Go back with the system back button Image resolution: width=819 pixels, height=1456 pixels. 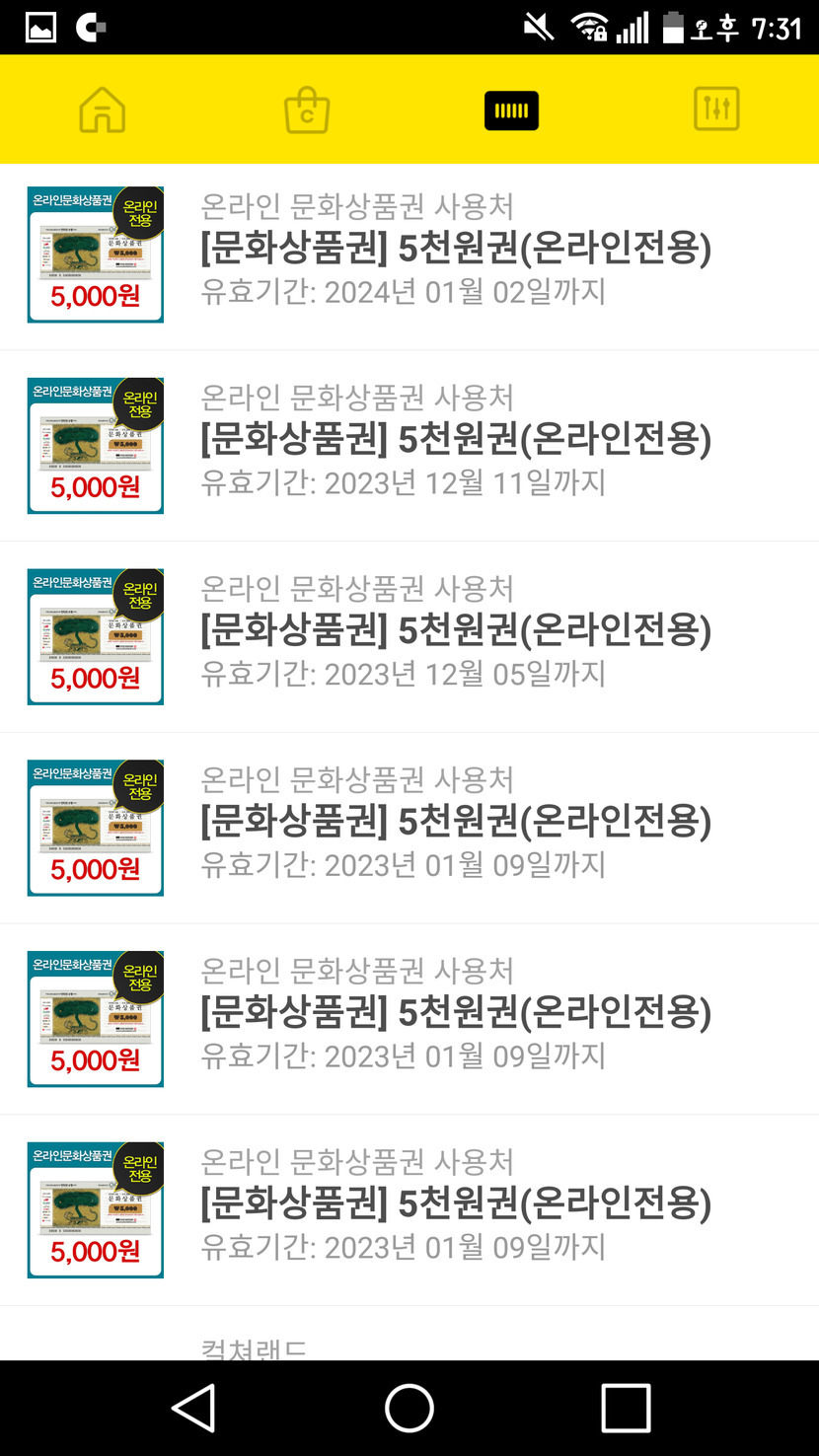tap(194, 1407)
